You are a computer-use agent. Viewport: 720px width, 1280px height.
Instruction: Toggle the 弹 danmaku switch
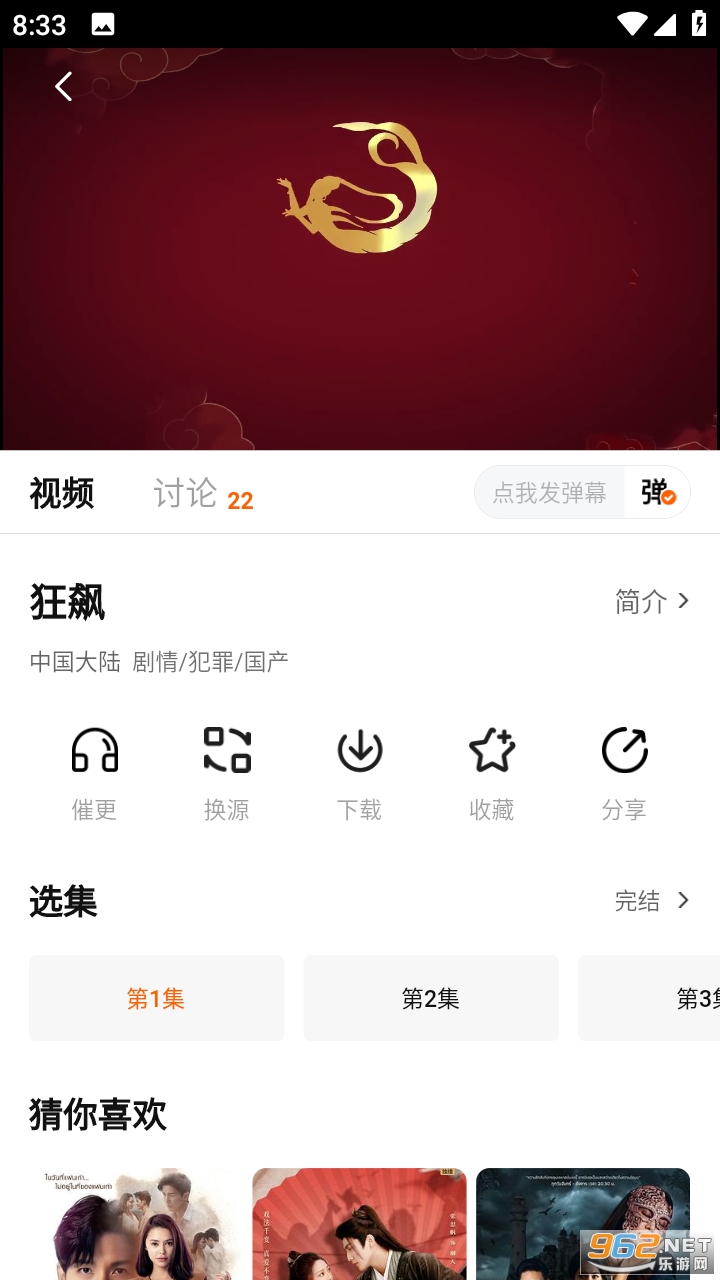pyautogui.click(x=658, y=492)
